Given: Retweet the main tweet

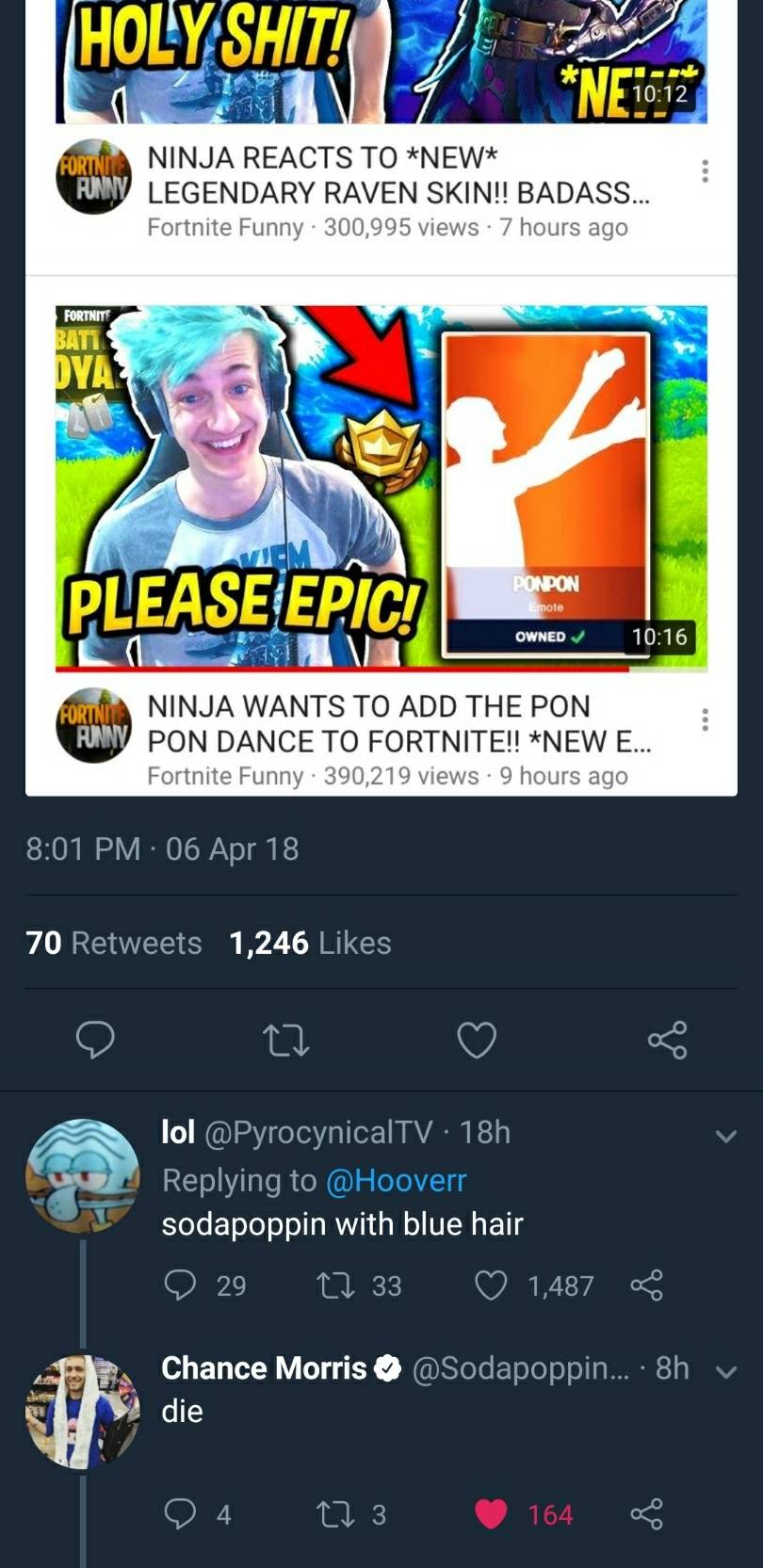Looking at the screenshot, I should [x=285, y=1040].
